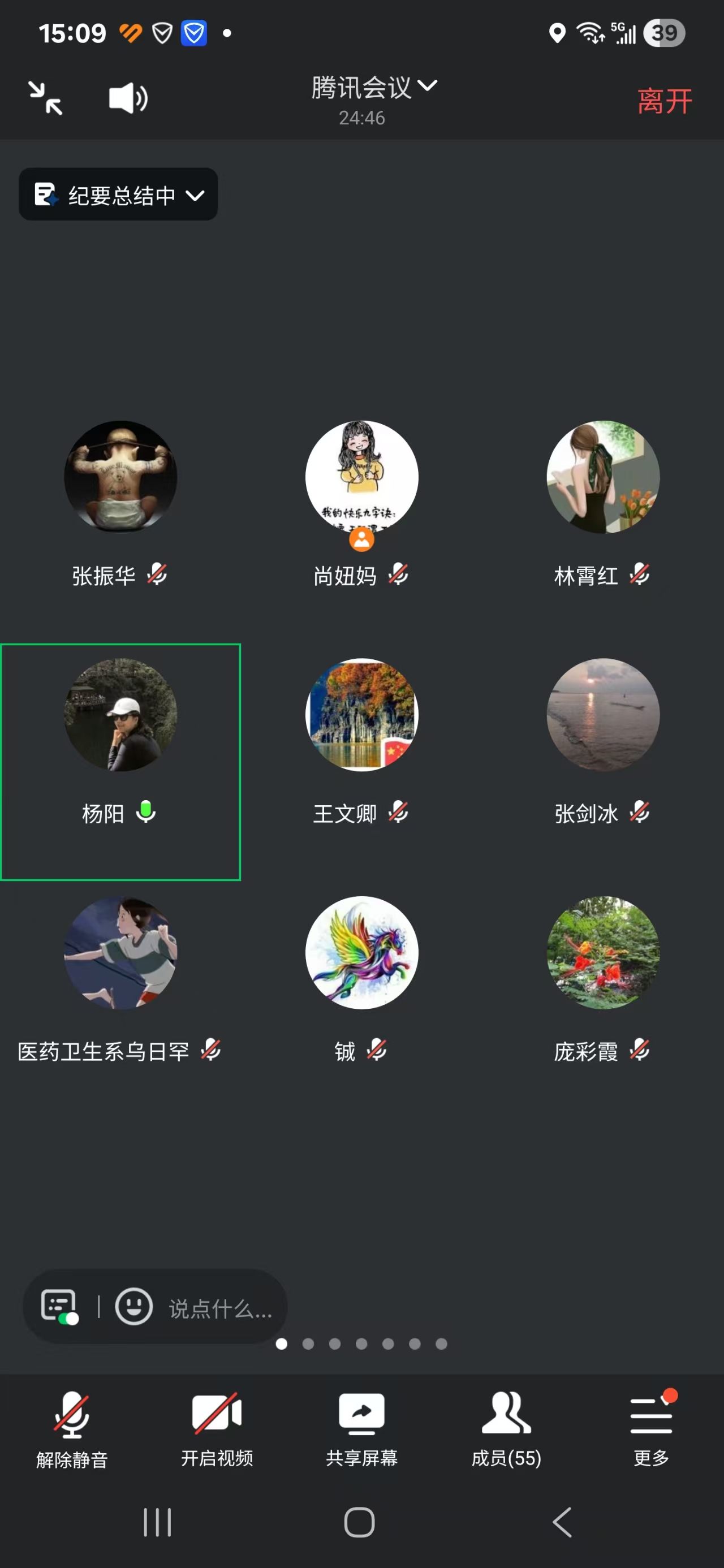Minimize the meeting window
Image resolution: width=724 pixels, height=1568 pixels.
point(46,98)
